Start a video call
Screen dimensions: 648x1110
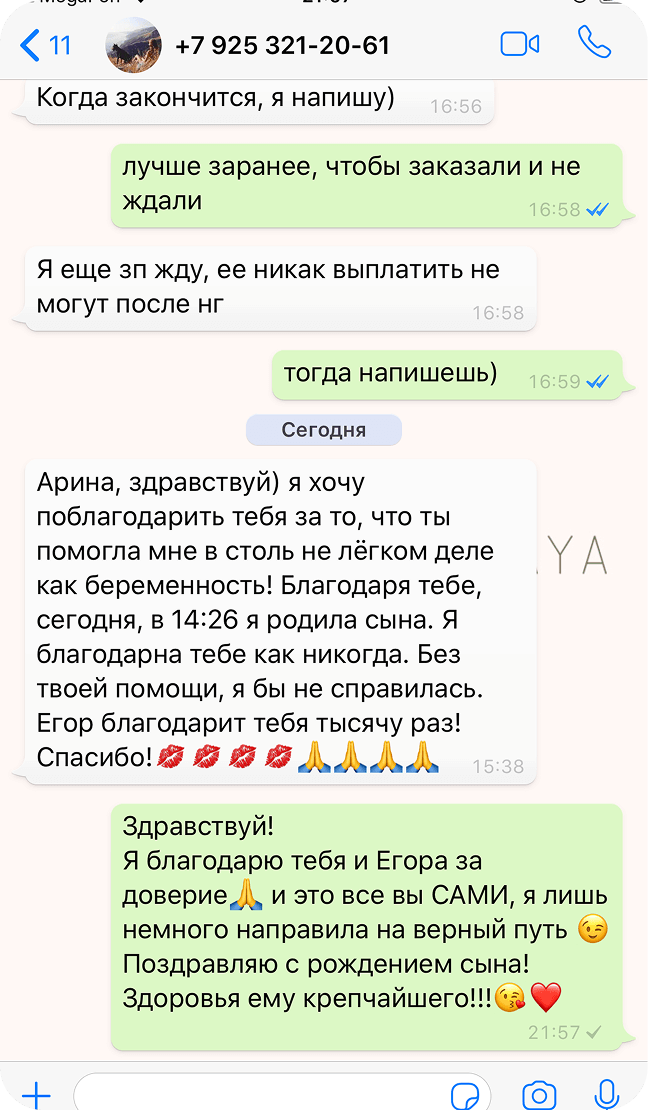click(519, 44)
